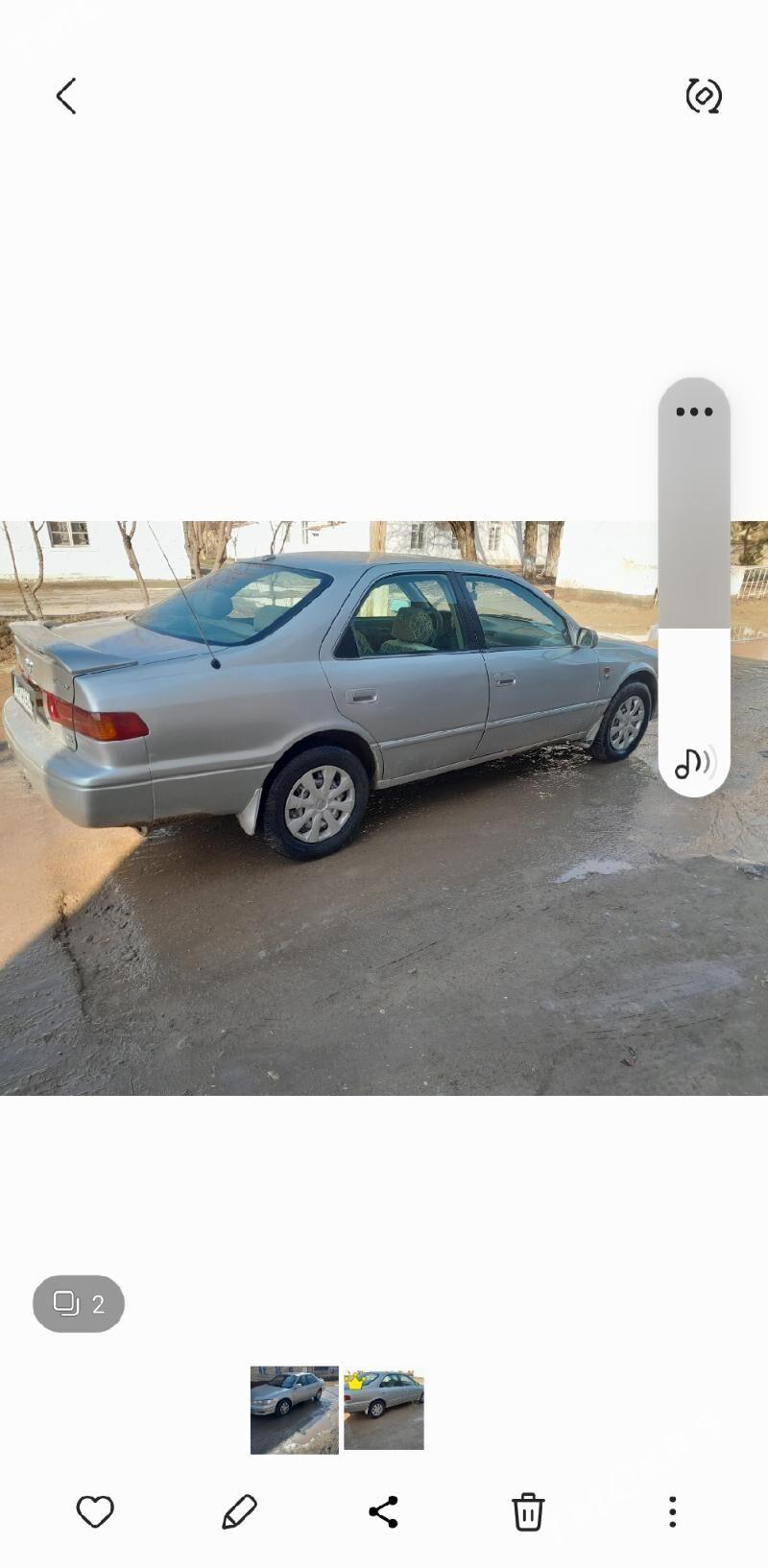Open the group of 2 similar photos
The width and height of the screenshot is (768, 1568).
tap(79, 1303)
